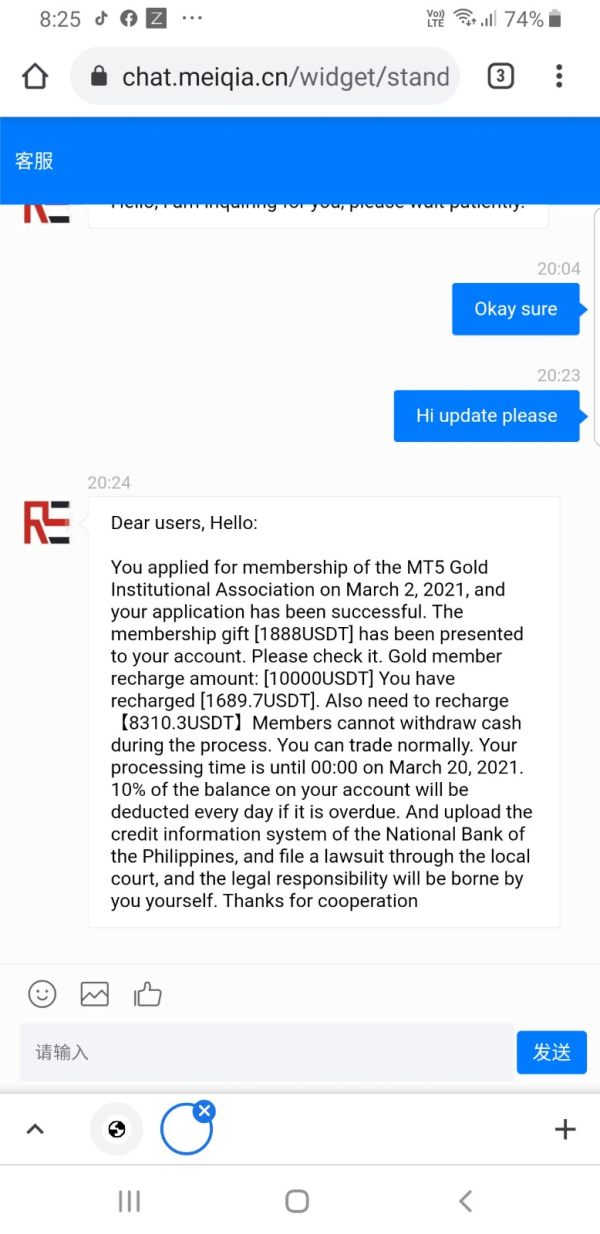Send the message with the 发送 button
The image size is (600, 1234).
[x=552, y=1052]
